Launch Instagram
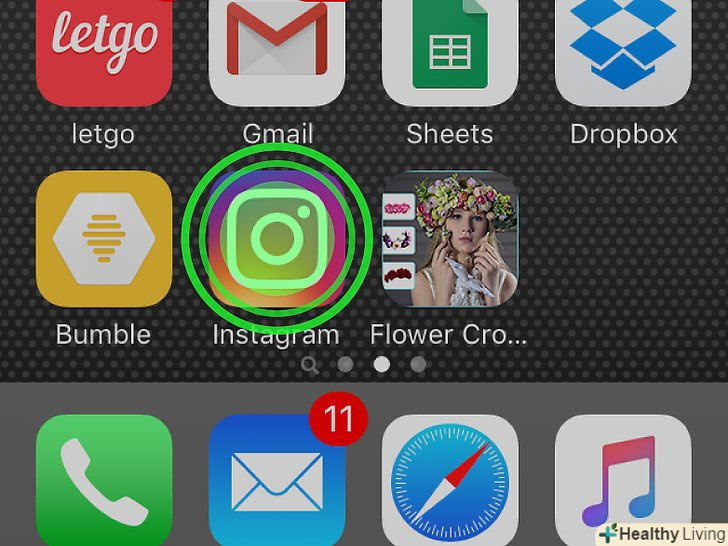728x546 pixels. pyautogui.click(x=277, y=238)
